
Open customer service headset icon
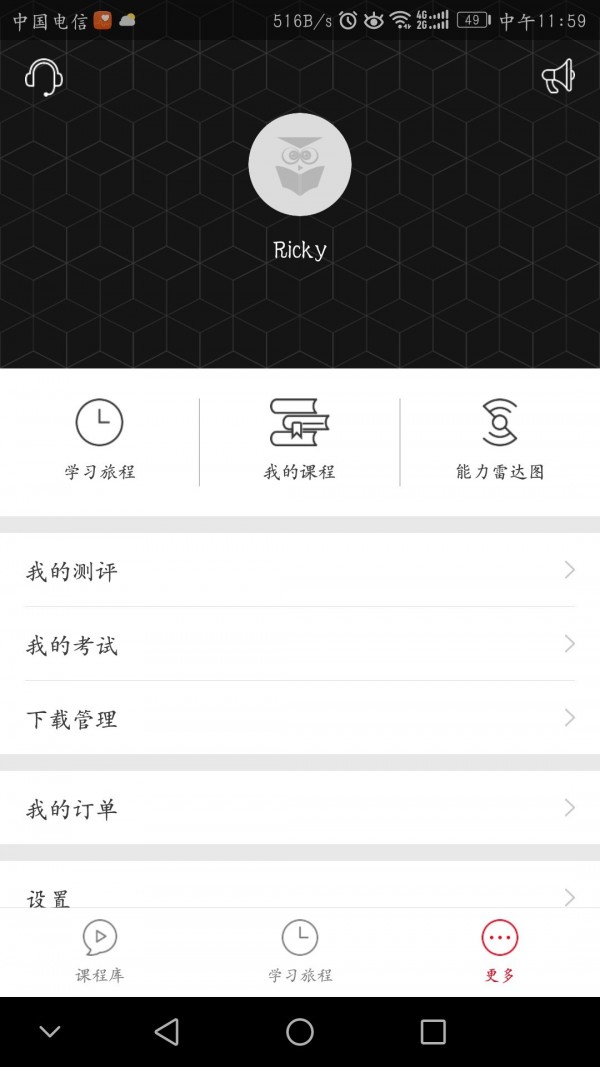coord(44,77)
